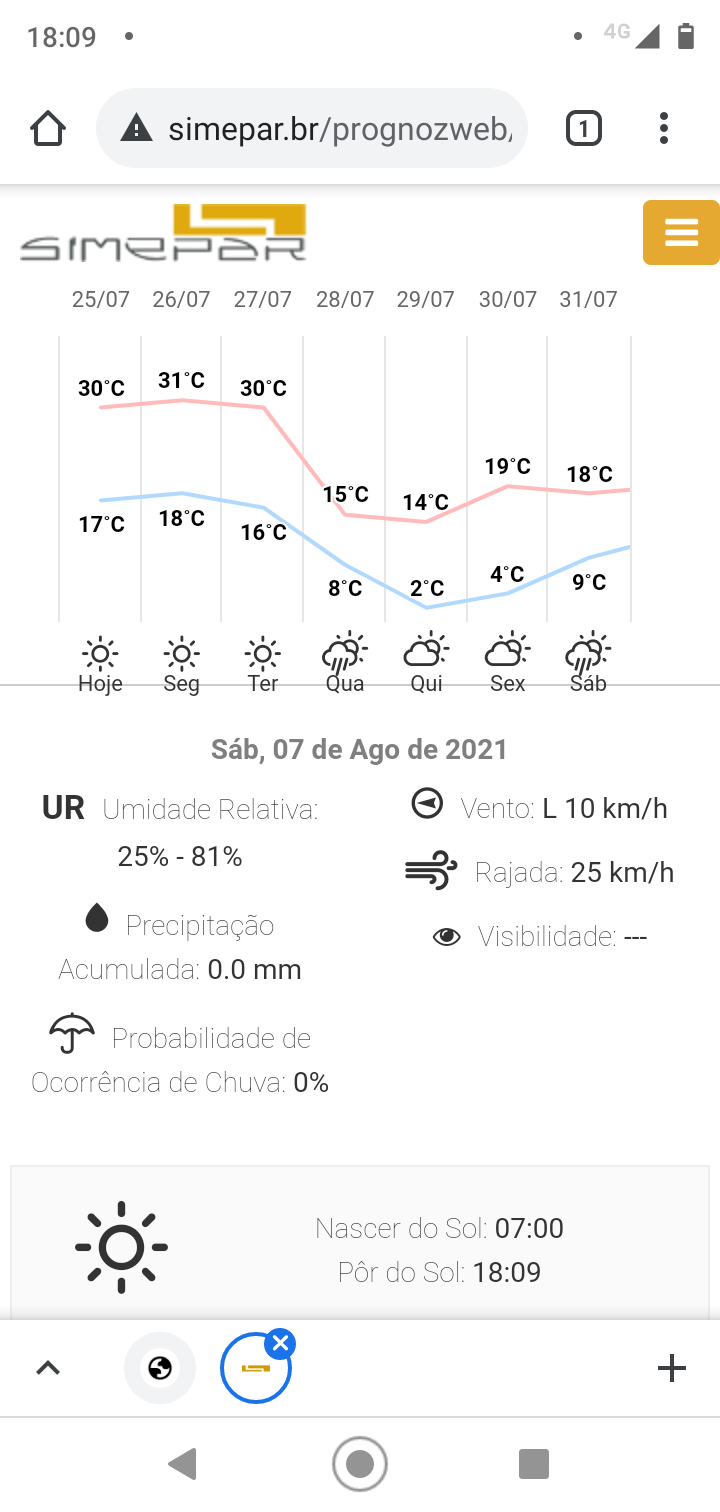The image size is (720, 1512).
Task: Go back with the system back button
Action: pos(182,1464)
